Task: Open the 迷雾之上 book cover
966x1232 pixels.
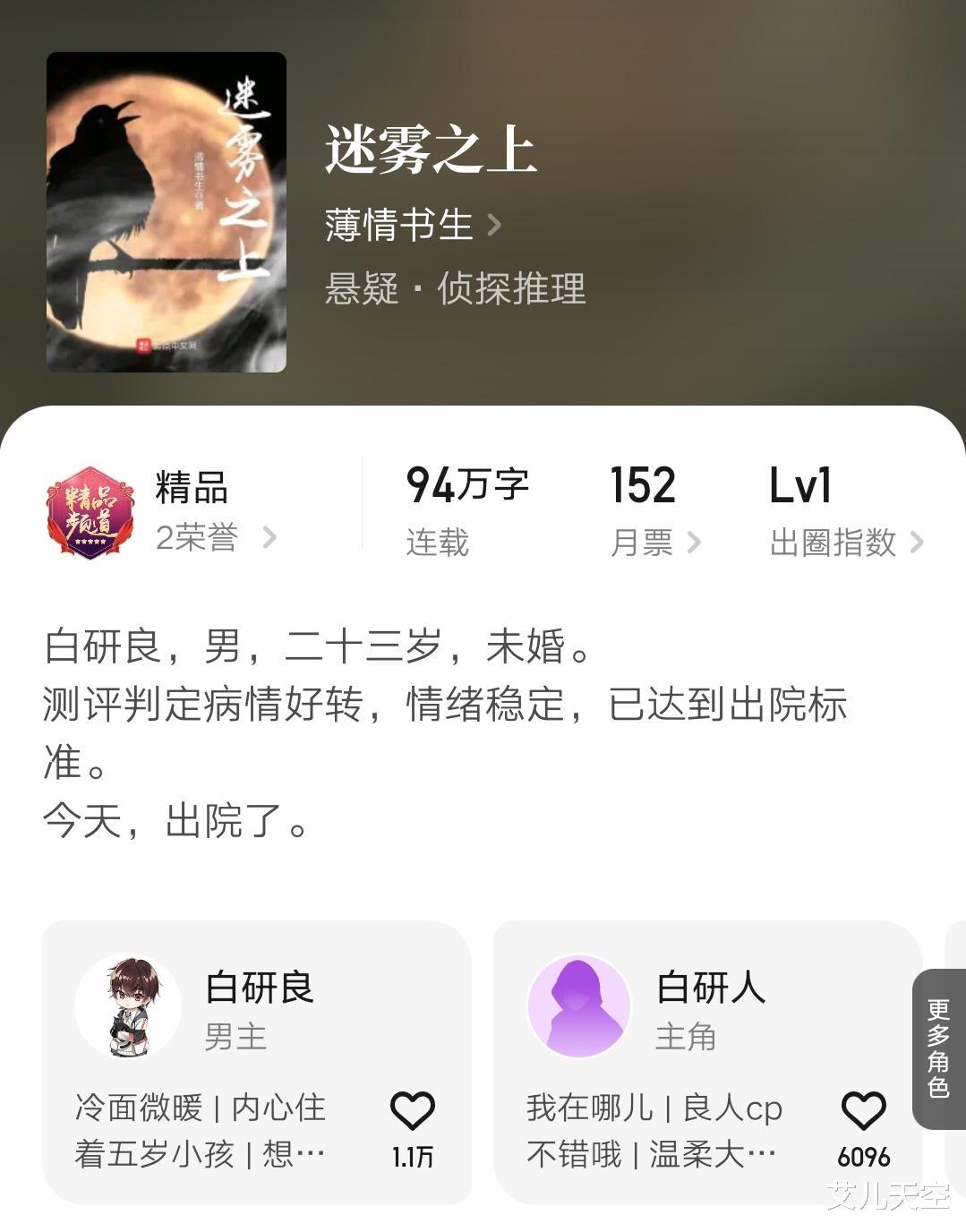Action: (167, 212)
